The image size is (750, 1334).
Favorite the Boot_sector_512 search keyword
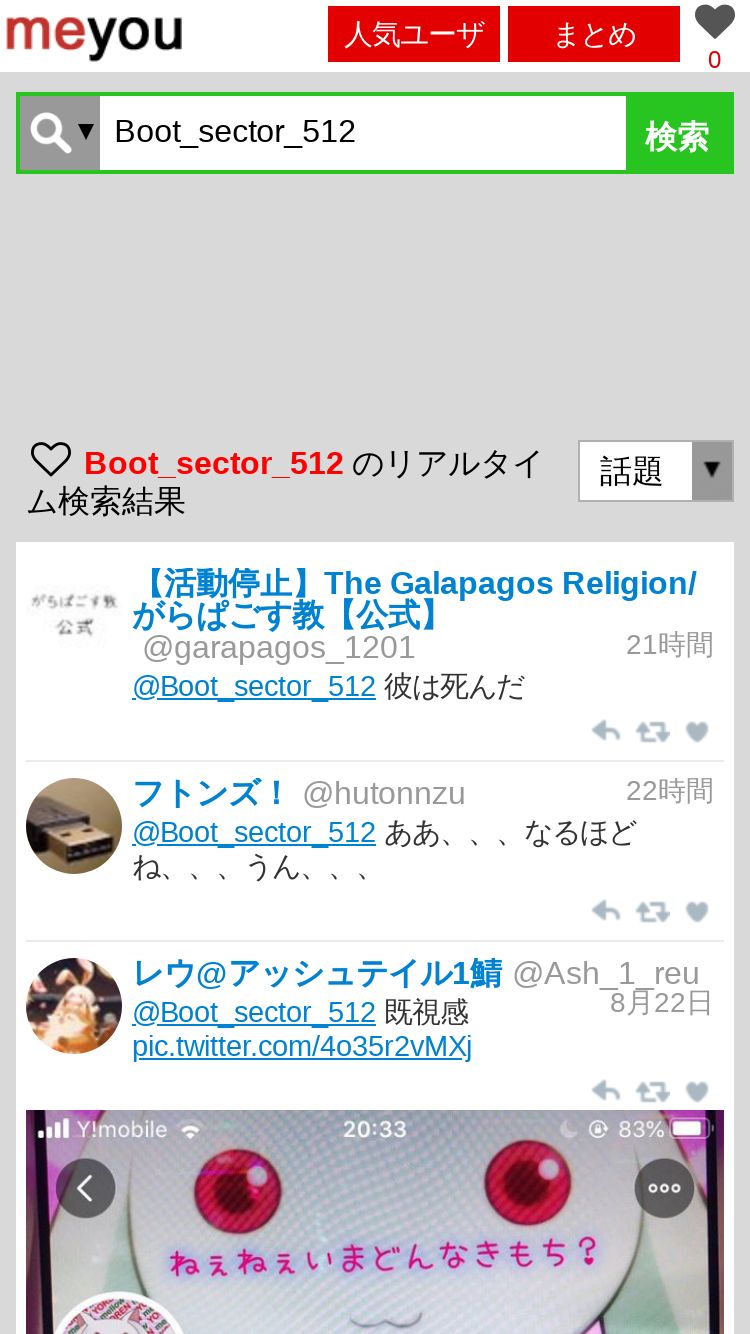(x=51, y=461)
